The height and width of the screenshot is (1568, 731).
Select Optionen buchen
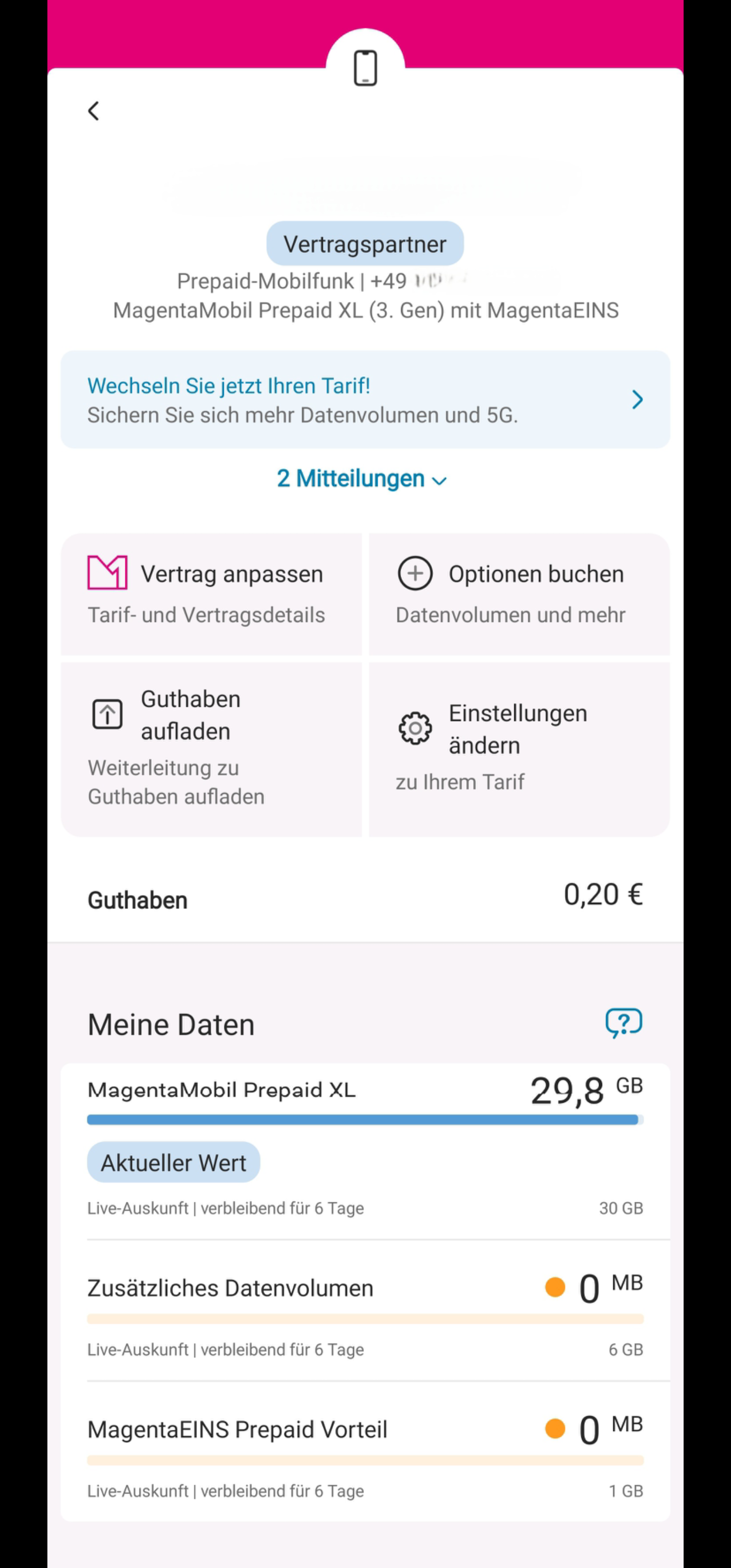pyautogui.click(x=519, y=594)
